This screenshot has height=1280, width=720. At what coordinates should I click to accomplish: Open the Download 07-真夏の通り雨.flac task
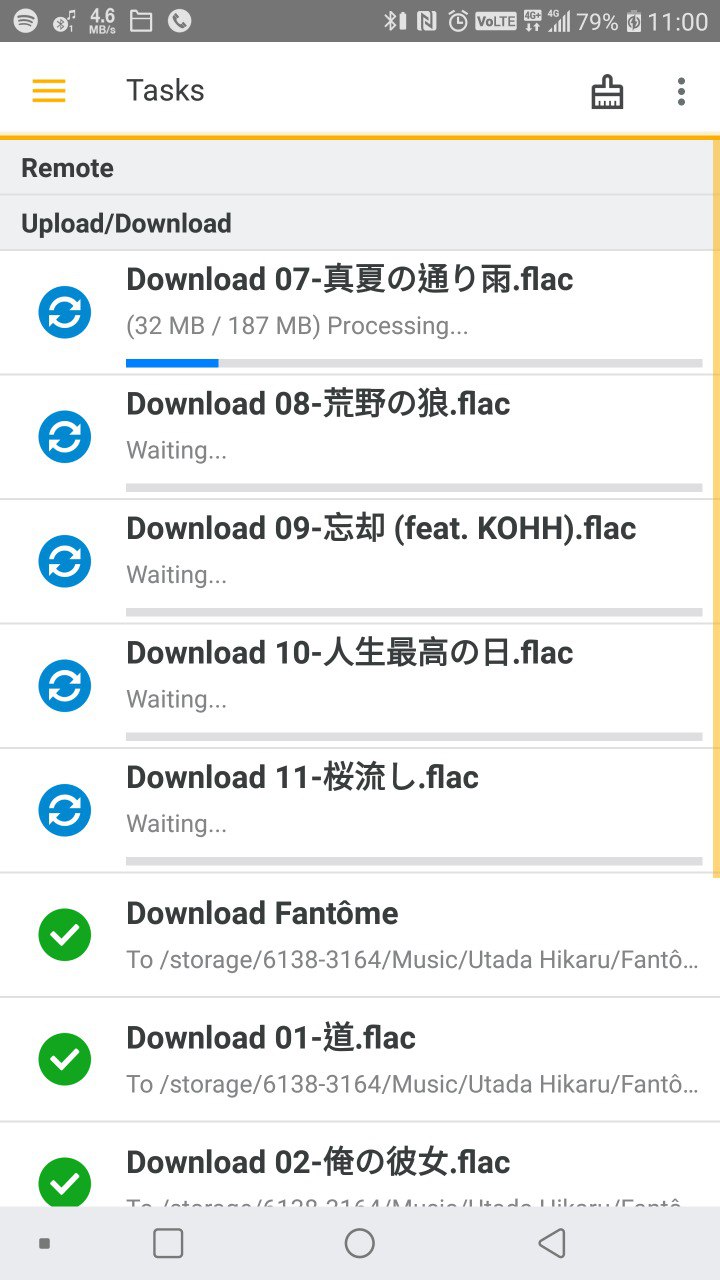(x=360, y=312)
